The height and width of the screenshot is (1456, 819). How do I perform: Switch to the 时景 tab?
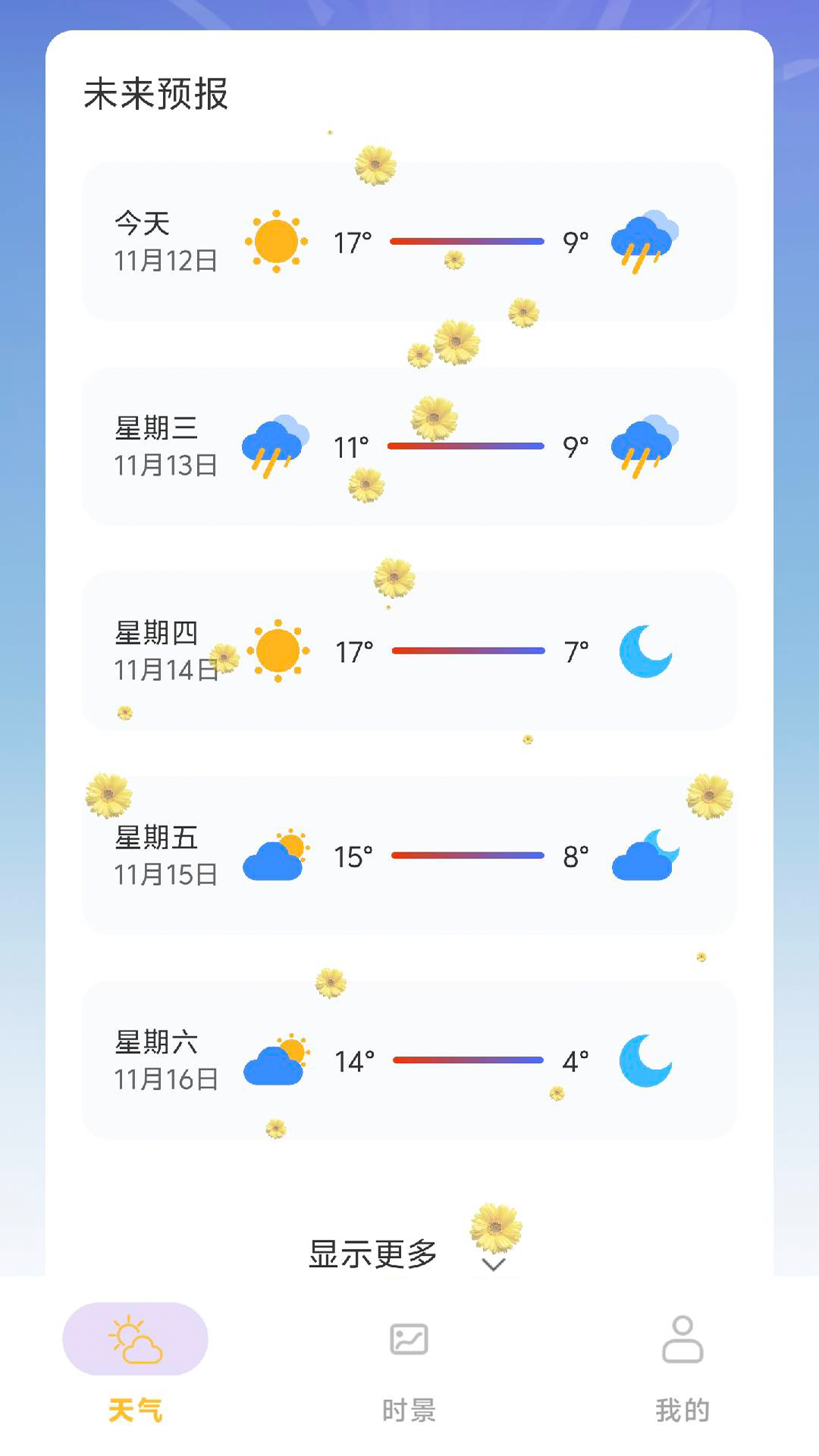click(409, 1409)
